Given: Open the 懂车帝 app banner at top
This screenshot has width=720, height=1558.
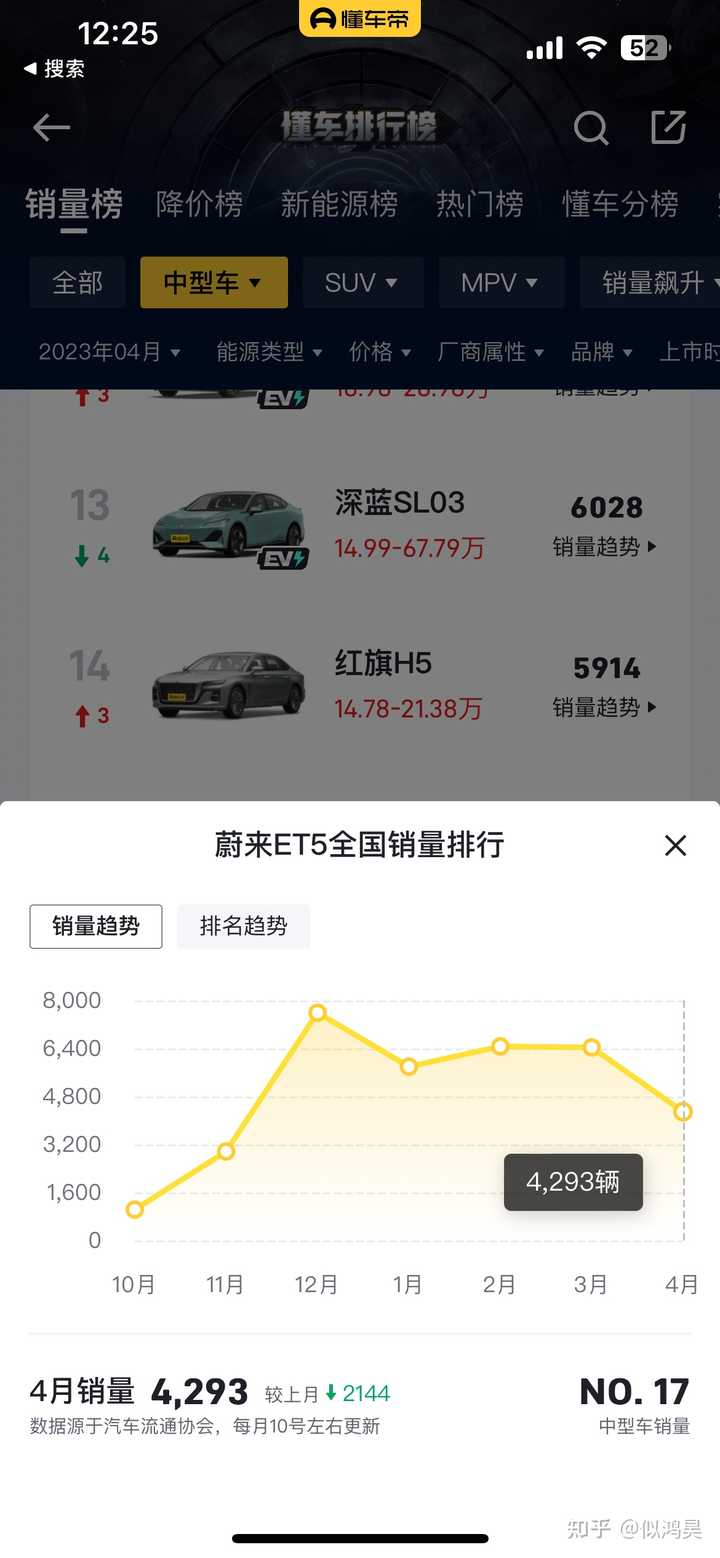Looking at the screenshot, I should point(360,18).
